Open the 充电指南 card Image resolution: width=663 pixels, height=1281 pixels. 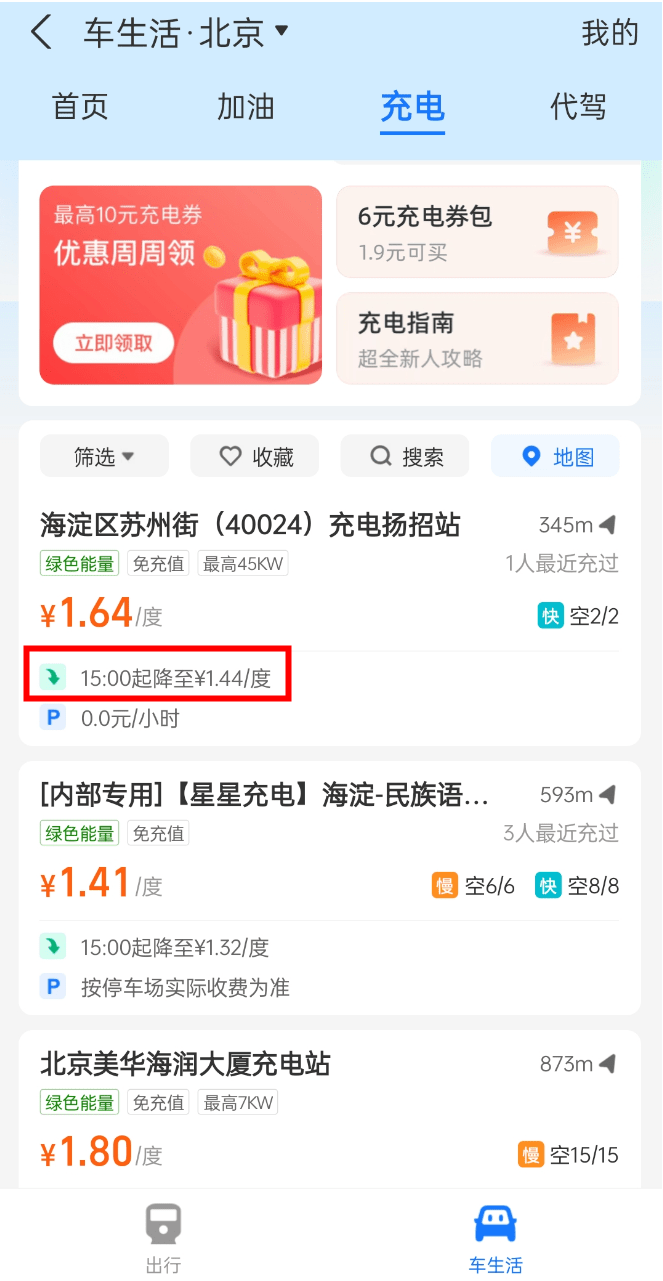pos(477,338)
